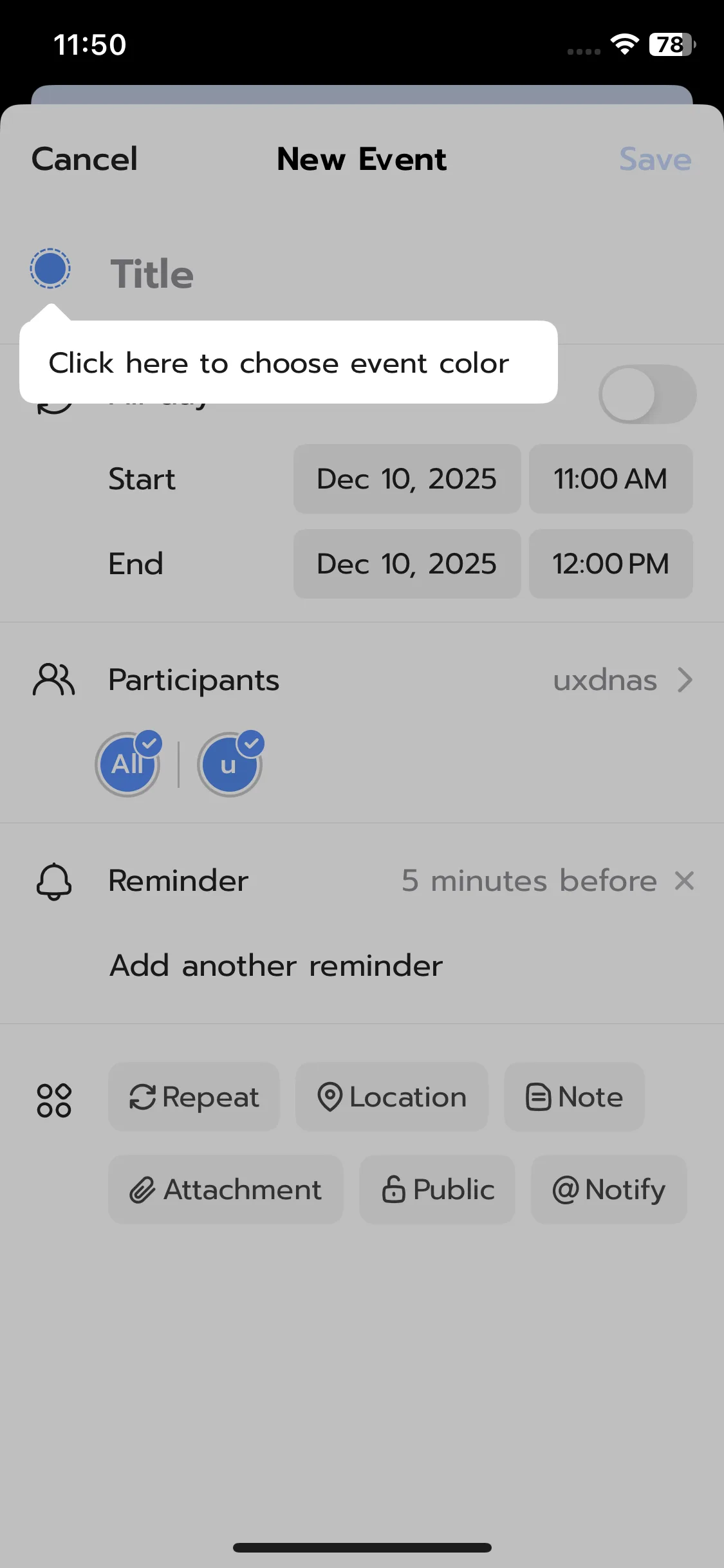
Task: Change the End date Dec 10, 2025
Action: 407,564
